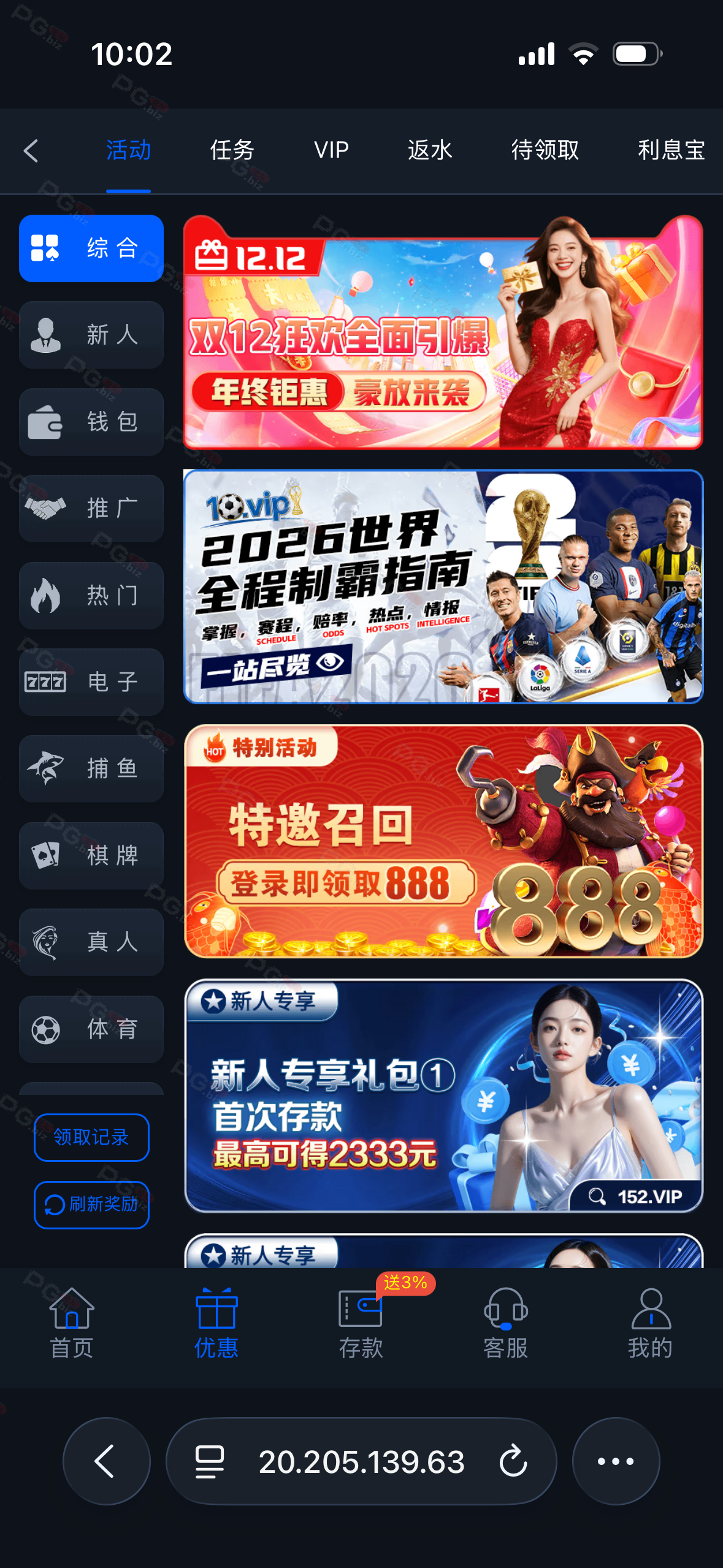Open the 2026世界全程制霸指南 banner

443,586
